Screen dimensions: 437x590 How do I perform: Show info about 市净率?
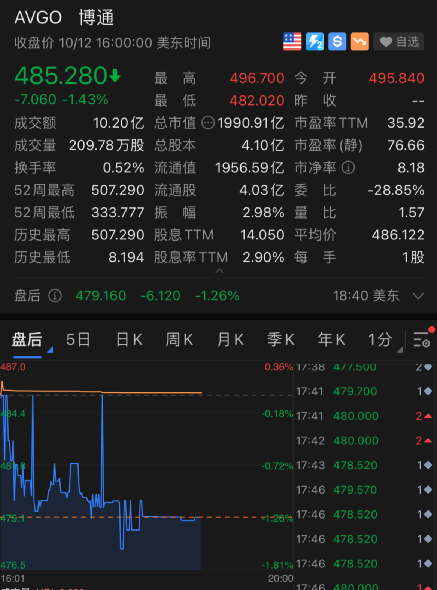[348, 167]
